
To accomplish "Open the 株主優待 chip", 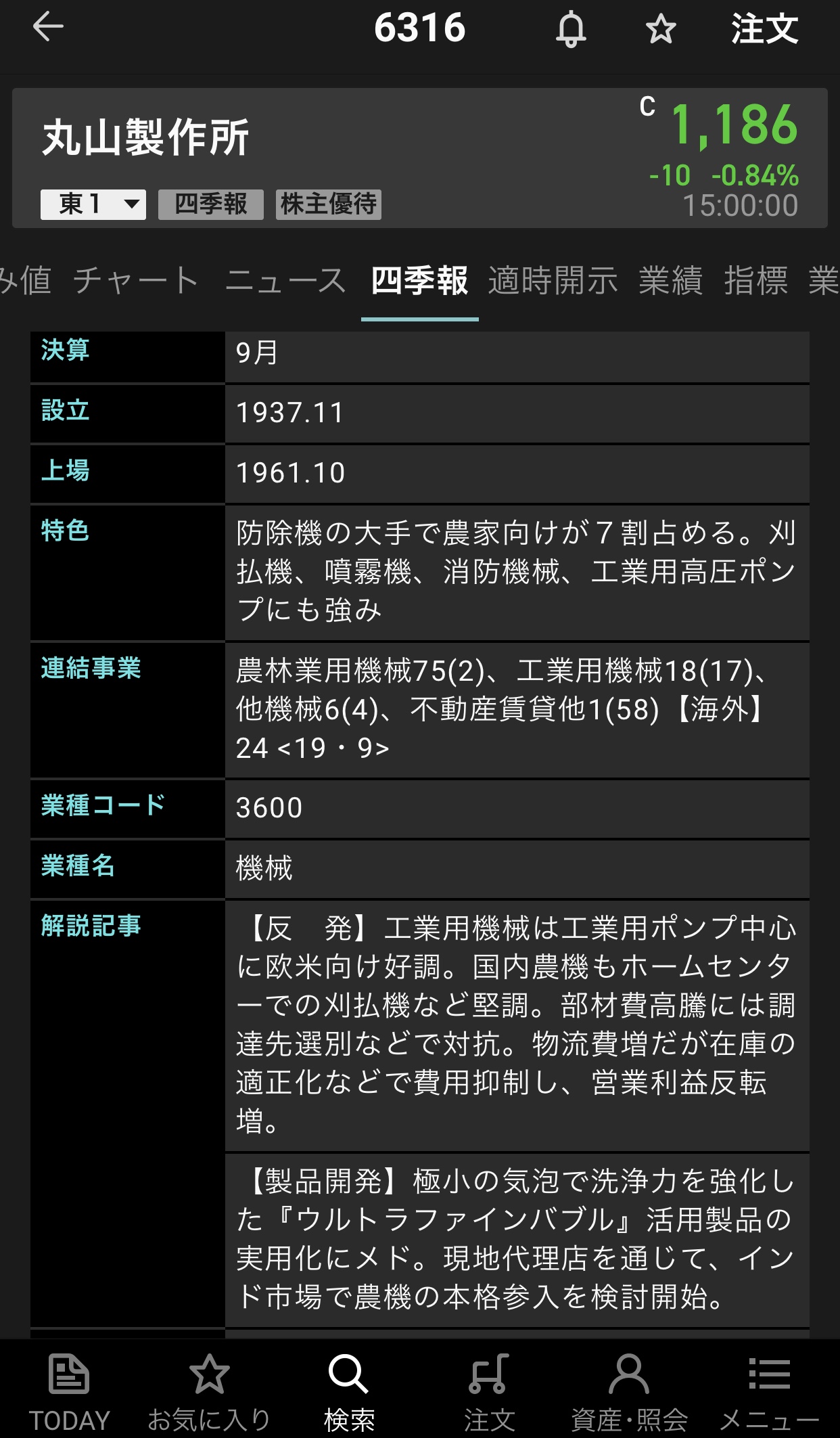I will (x=329, y=204).
